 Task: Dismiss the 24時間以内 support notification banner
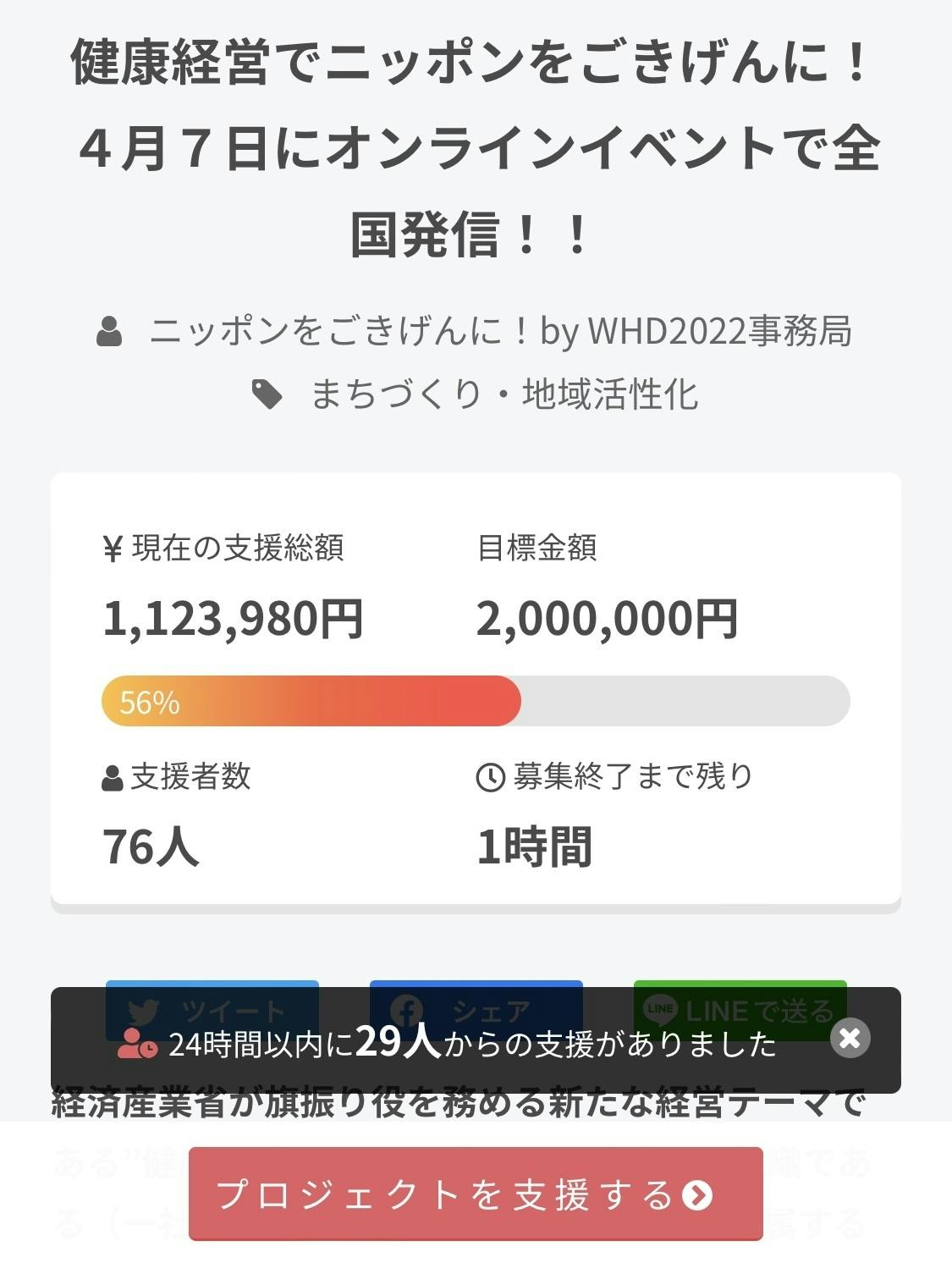pyautogui.click(x=850, y=1038)
